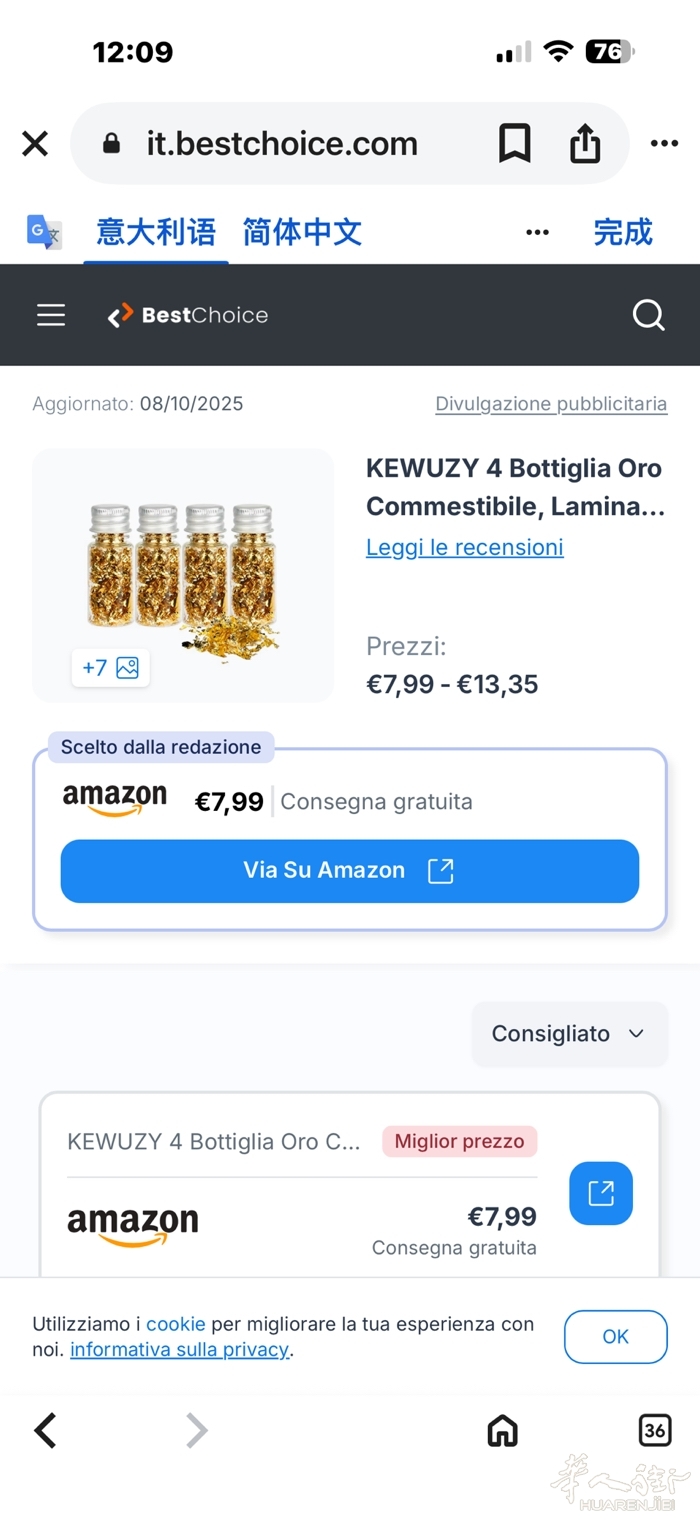Viewport: 700px width, 1520px height.
Task: Search the BestChoice site
Action: click(648, 316)
